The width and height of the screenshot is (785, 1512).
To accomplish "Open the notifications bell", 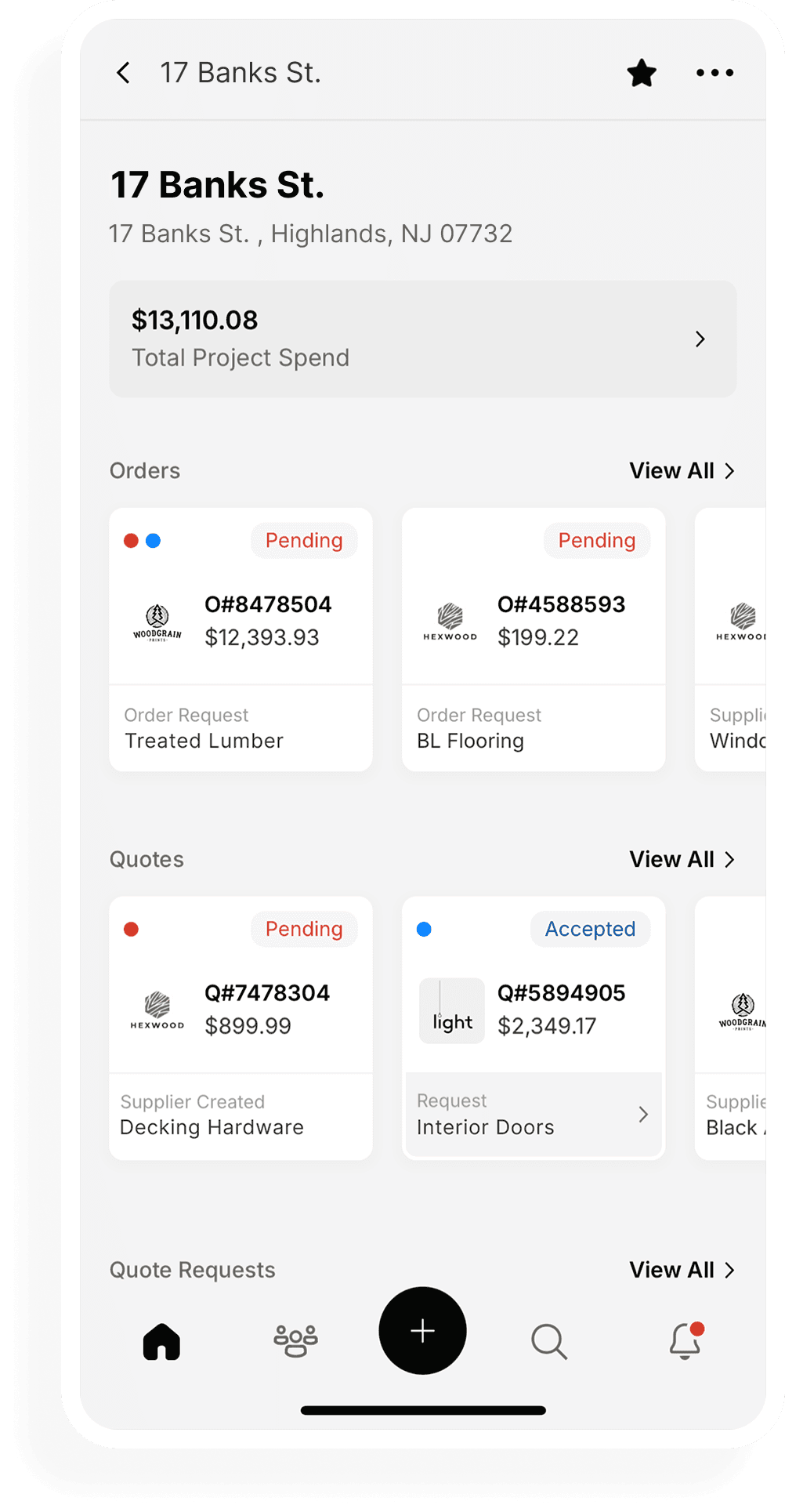I will click(686, 1340).
